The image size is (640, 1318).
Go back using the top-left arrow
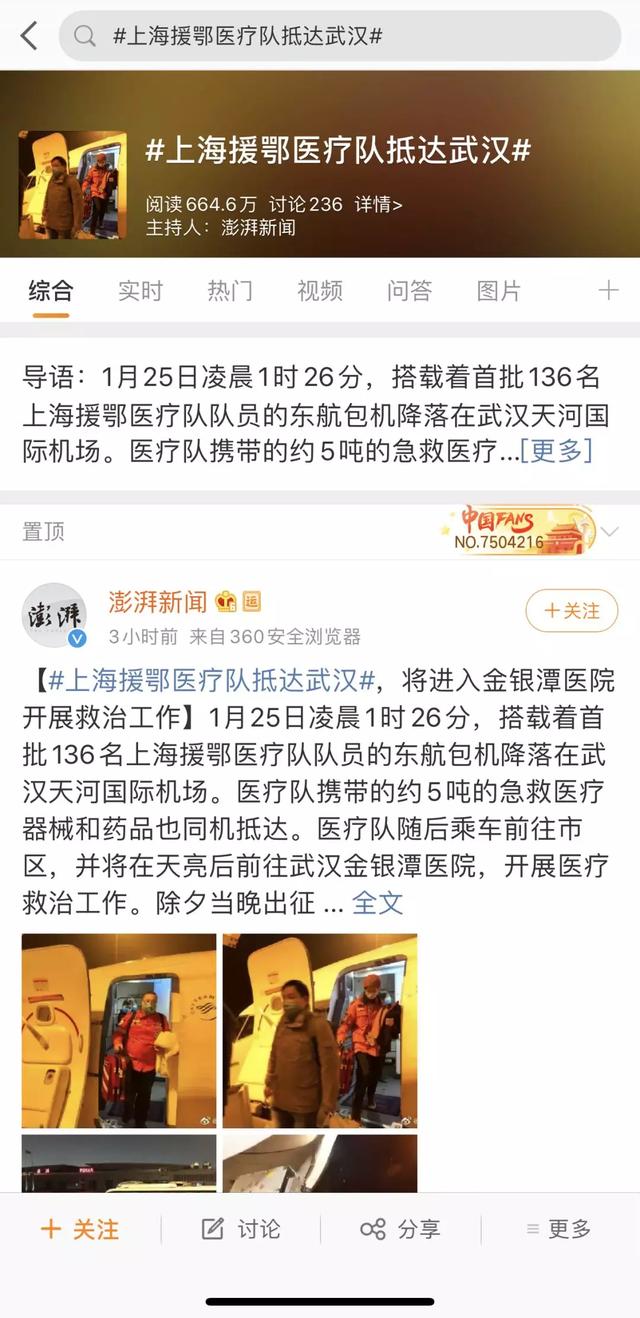[29, 36]
